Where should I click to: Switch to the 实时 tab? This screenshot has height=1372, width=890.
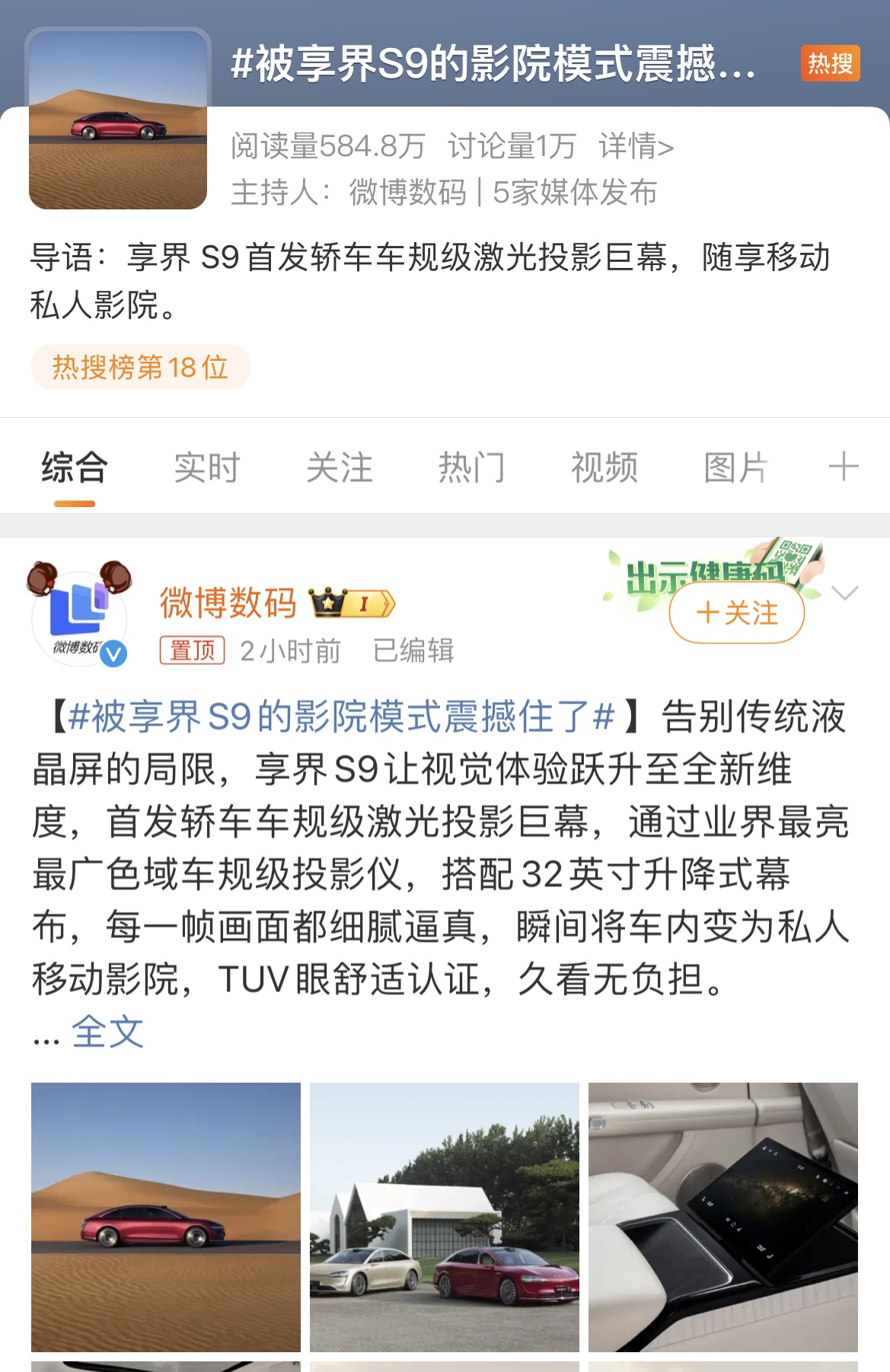pyautogui.click(x=207, y=467)
